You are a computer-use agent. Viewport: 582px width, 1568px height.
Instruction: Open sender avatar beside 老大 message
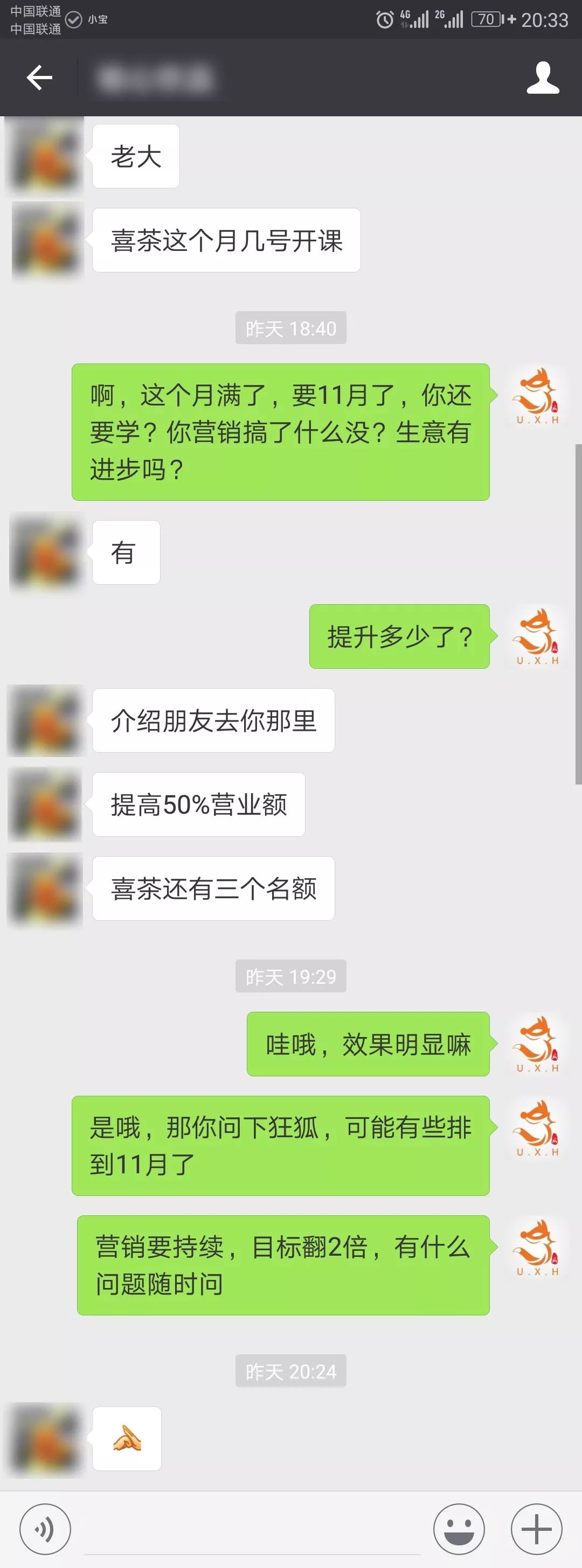(46, 155)
